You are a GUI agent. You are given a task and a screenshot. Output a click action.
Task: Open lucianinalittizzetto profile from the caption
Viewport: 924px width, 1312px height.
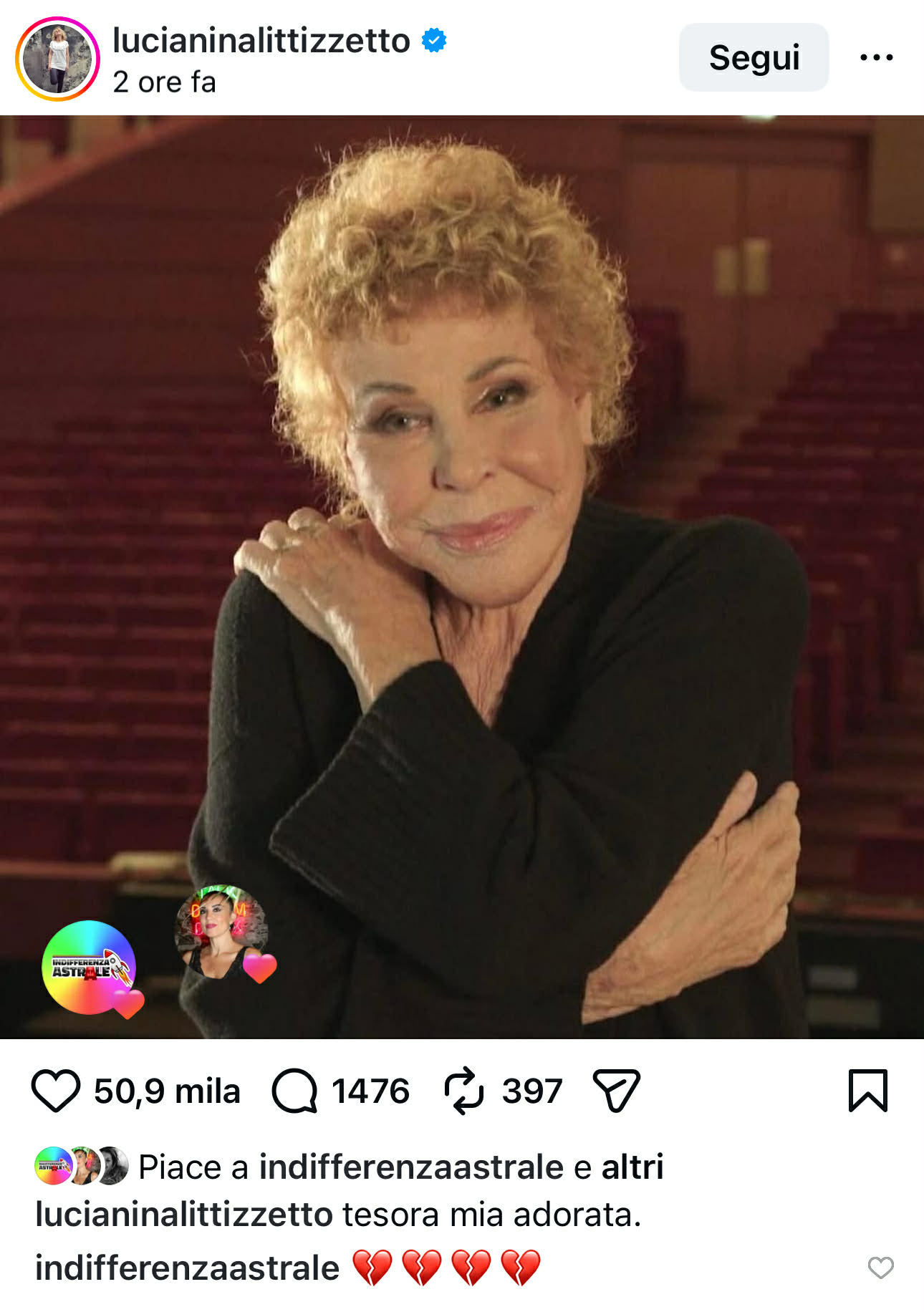[x=184, y=1215]
